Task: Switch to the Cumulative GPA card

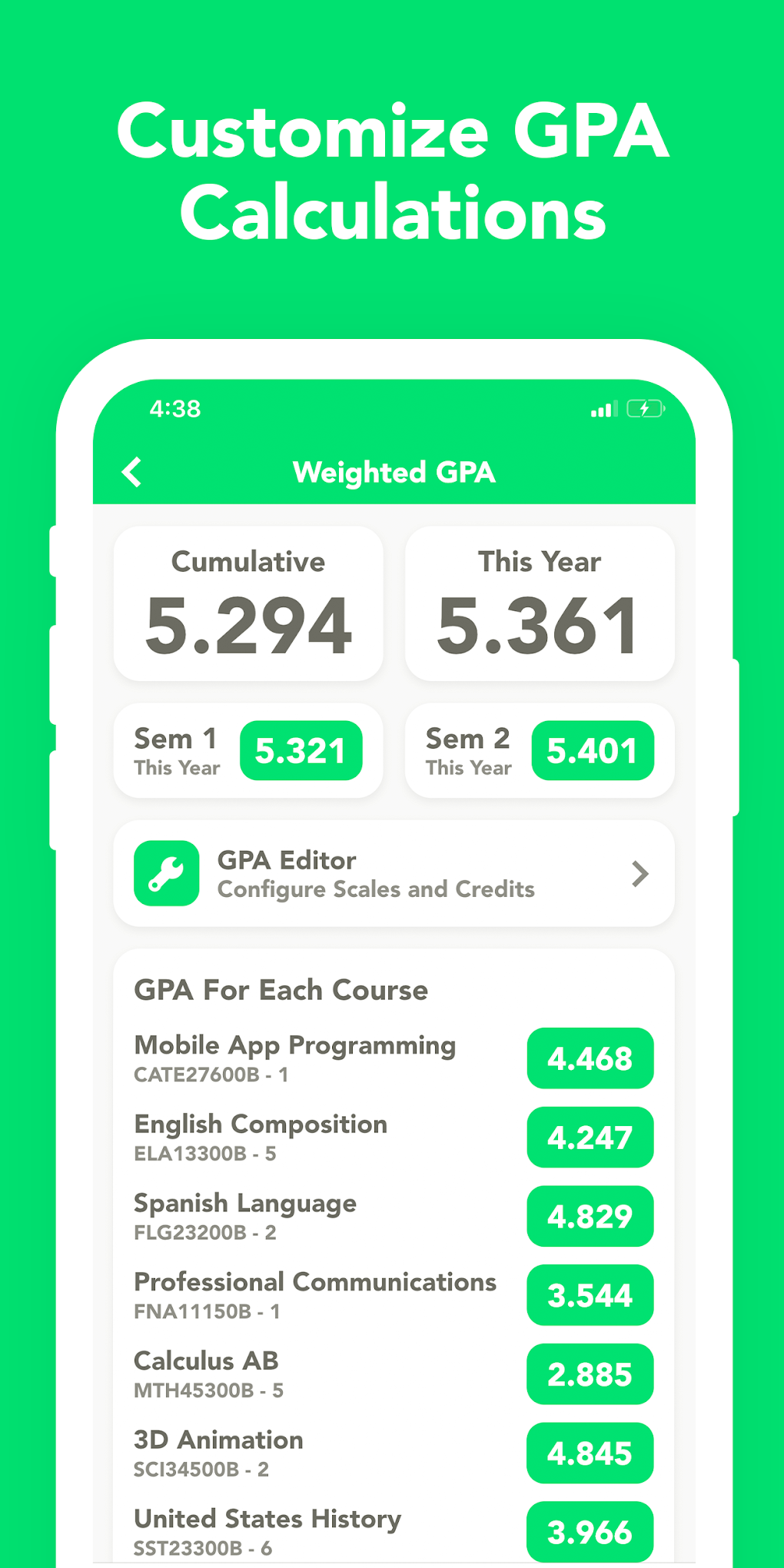Action: tap(247, 603)
